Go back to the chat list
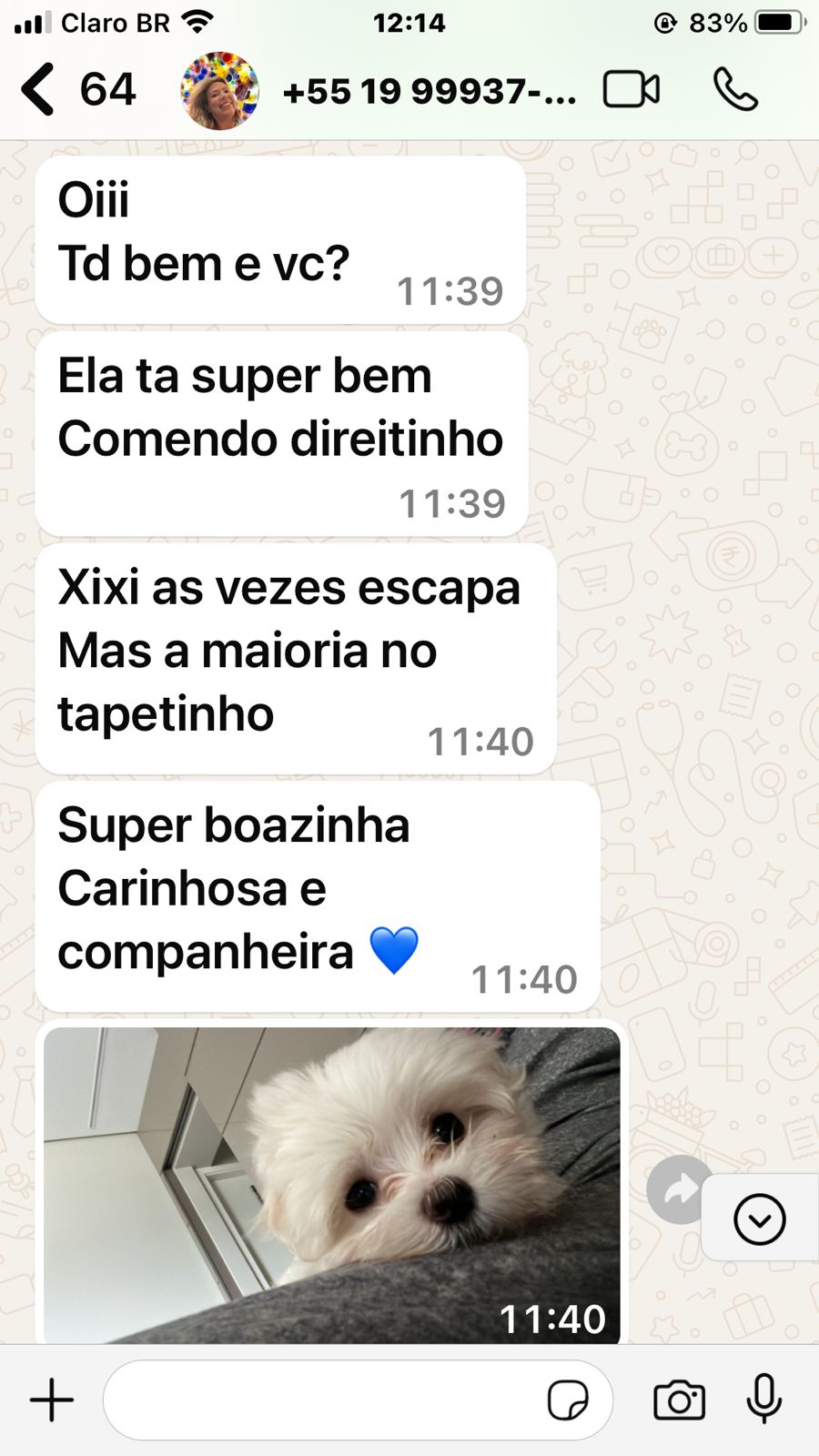This screenshot has height=1456, width=819. pyautogui.click(x=38, y=89)
